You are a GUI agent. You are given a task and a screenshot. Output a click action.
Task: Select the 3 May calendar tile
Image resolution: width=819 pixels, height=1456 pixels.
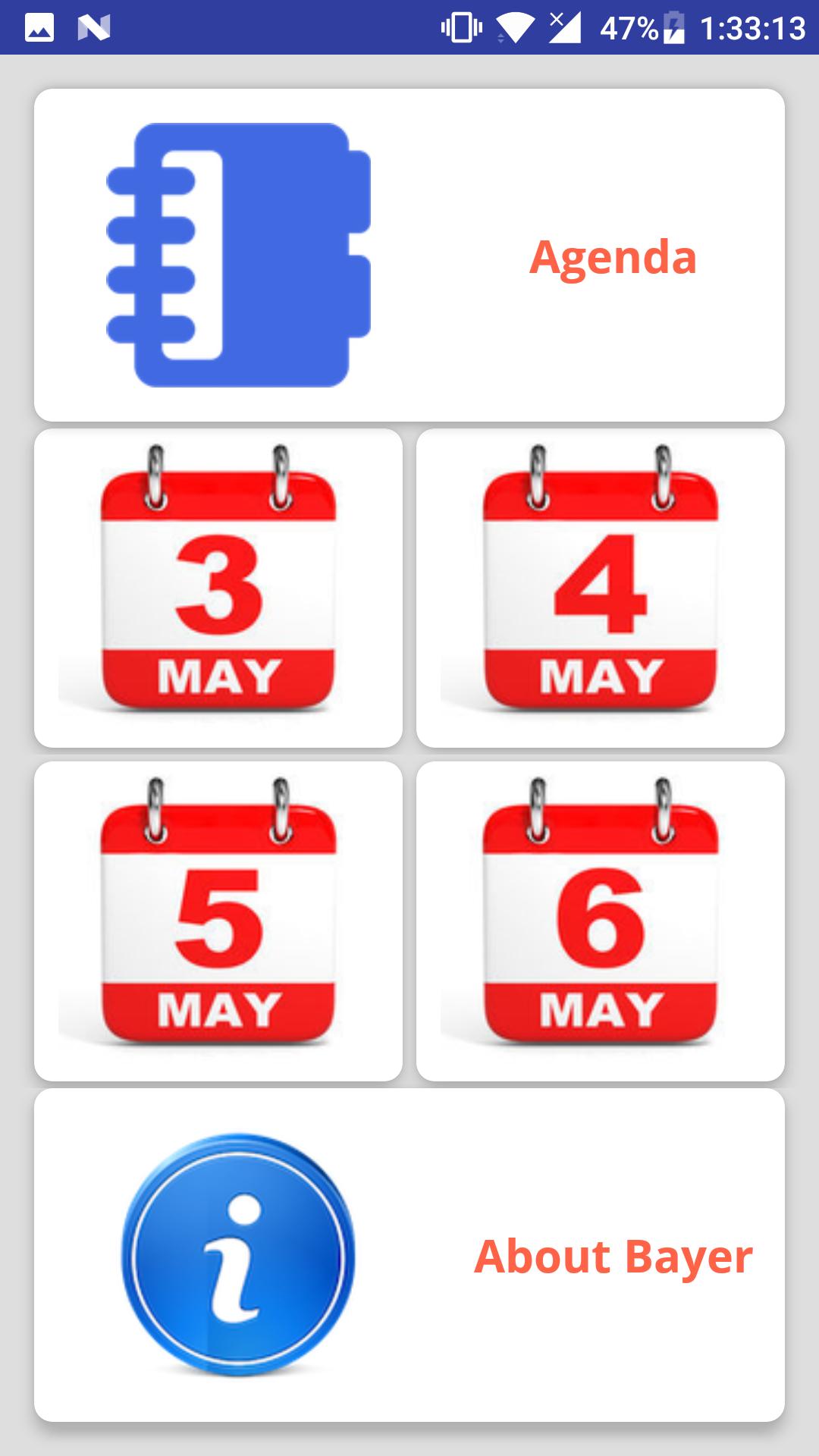click(218, 588)
